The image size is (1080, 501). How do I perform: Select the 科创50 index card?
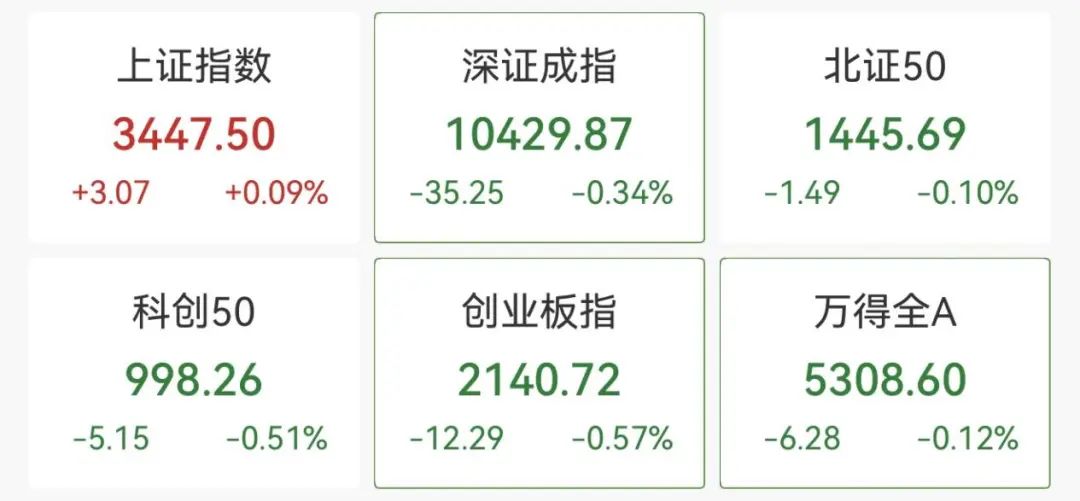(193, 373)
